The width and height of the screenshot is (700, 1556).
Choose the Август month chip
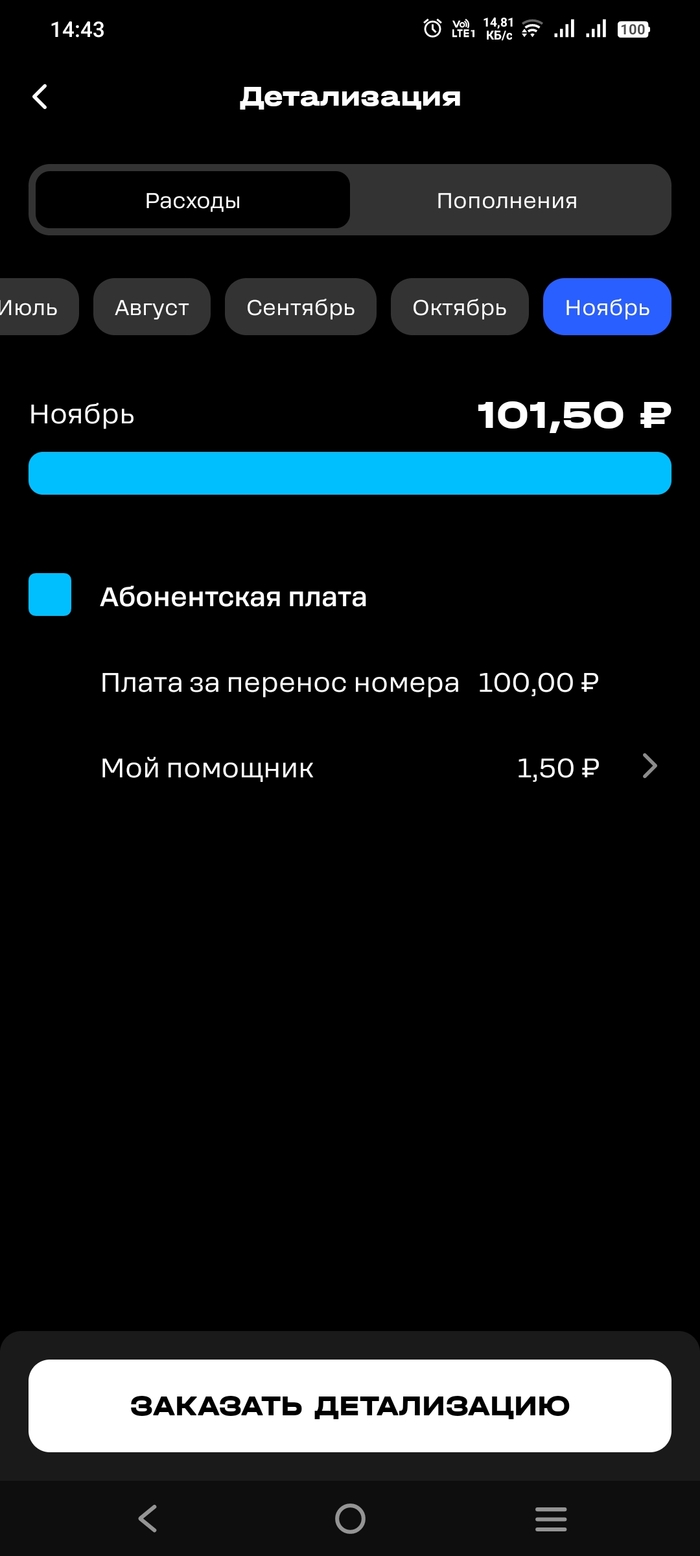152,307
